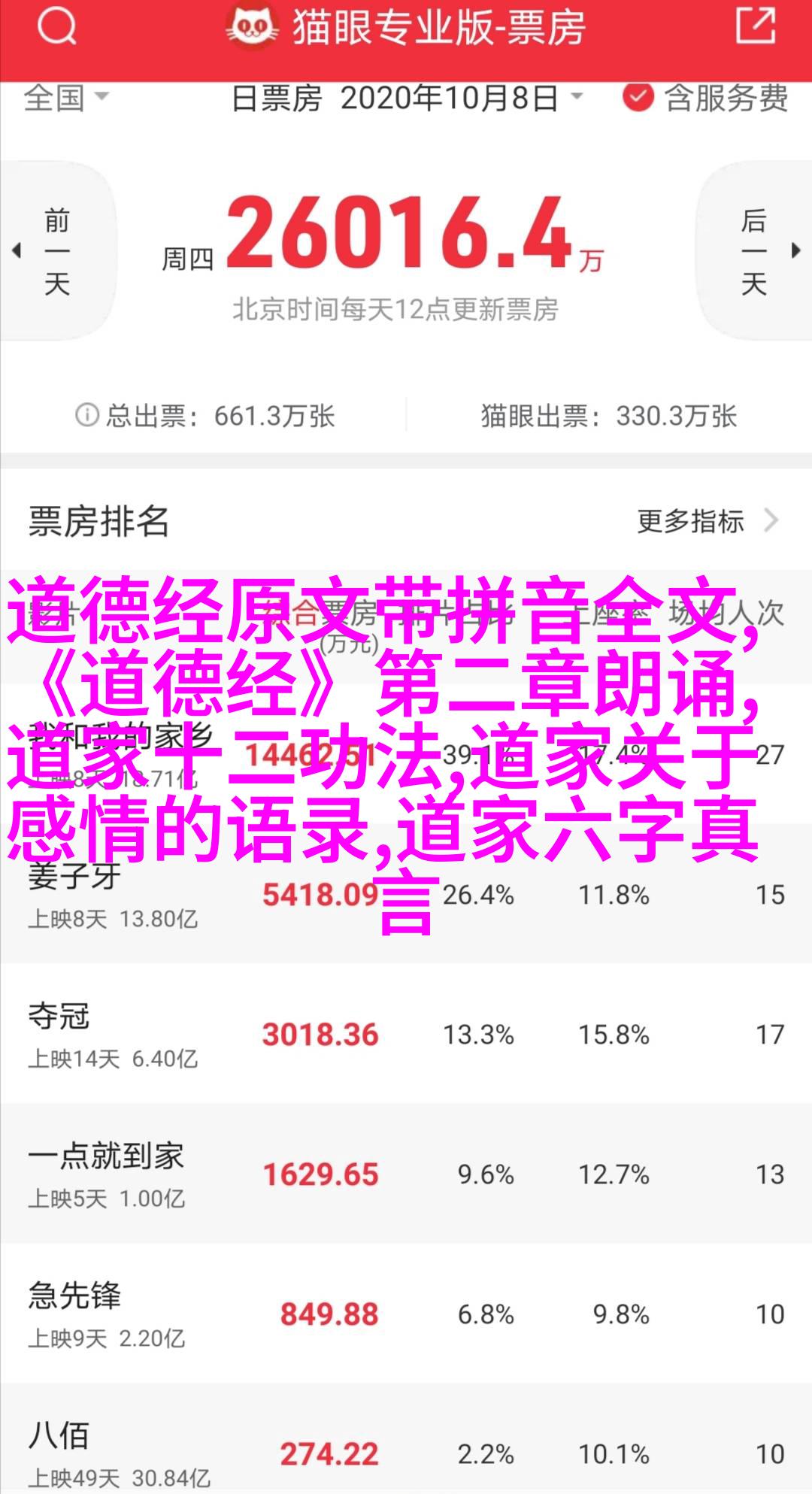
Task: Toggle the 含服务费 checkbox
Action: pos(638,98)
